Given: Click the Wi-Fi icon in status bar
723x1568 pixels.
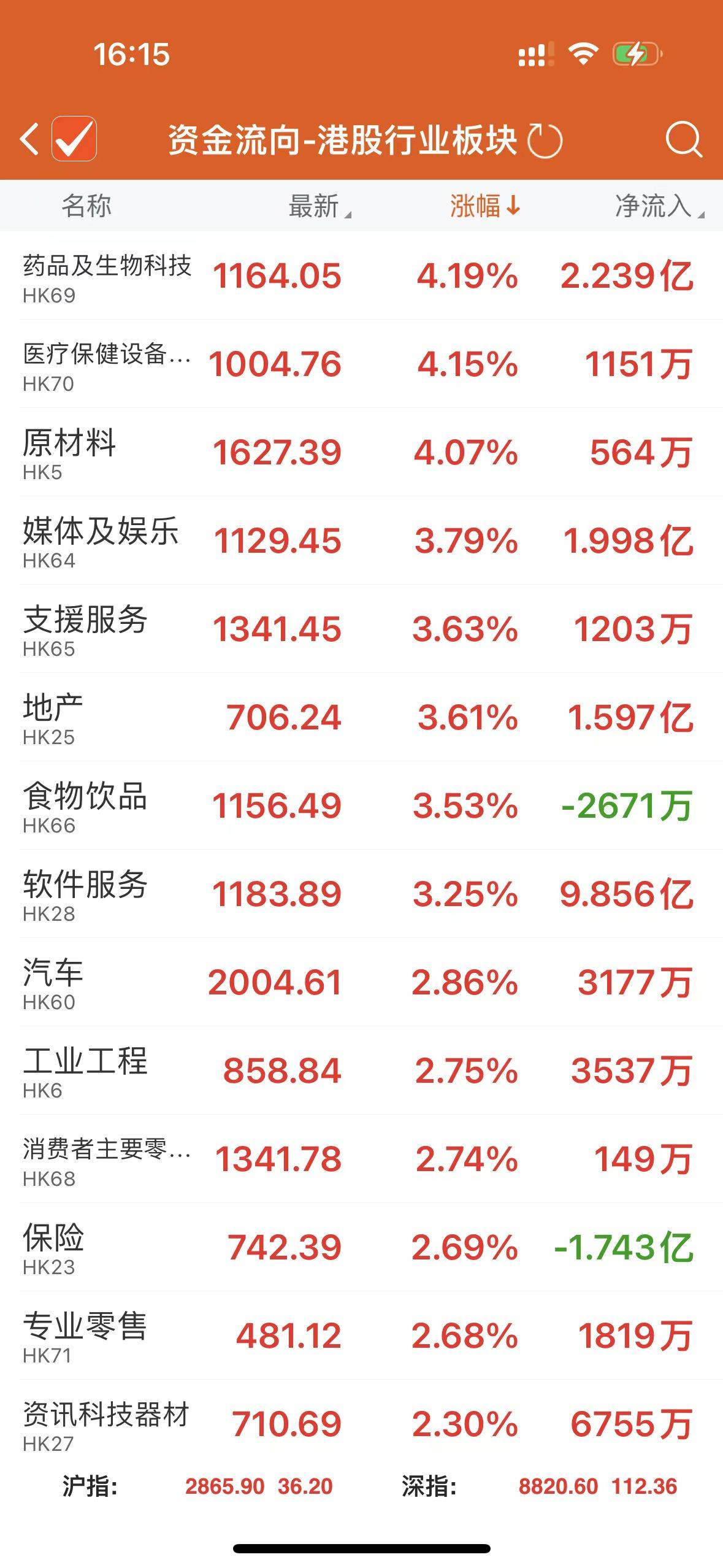Looking at the screenshot, I should [x=581, y=54].
